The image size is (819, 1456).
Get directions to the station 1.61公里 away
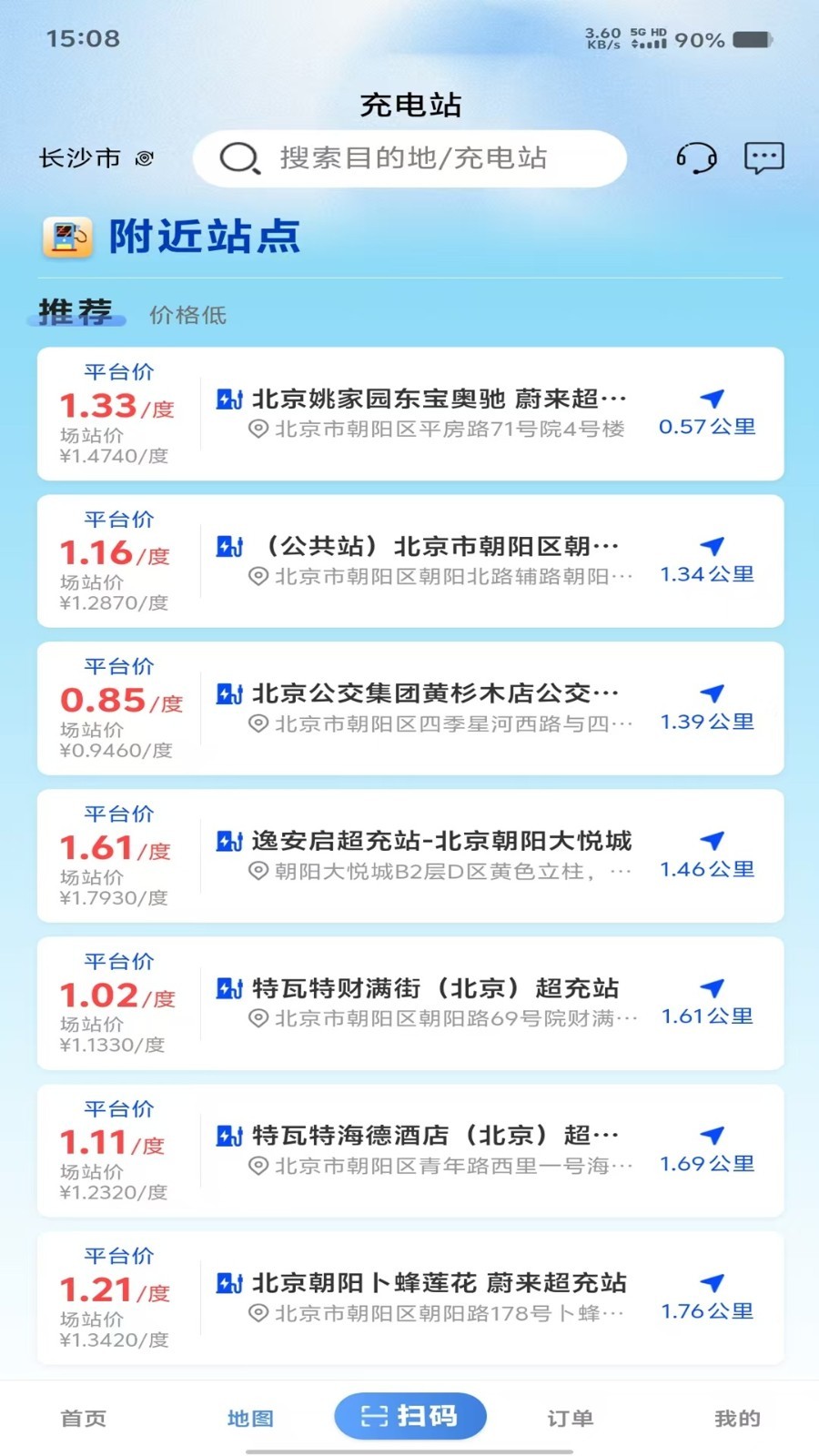coord(708,1003)
